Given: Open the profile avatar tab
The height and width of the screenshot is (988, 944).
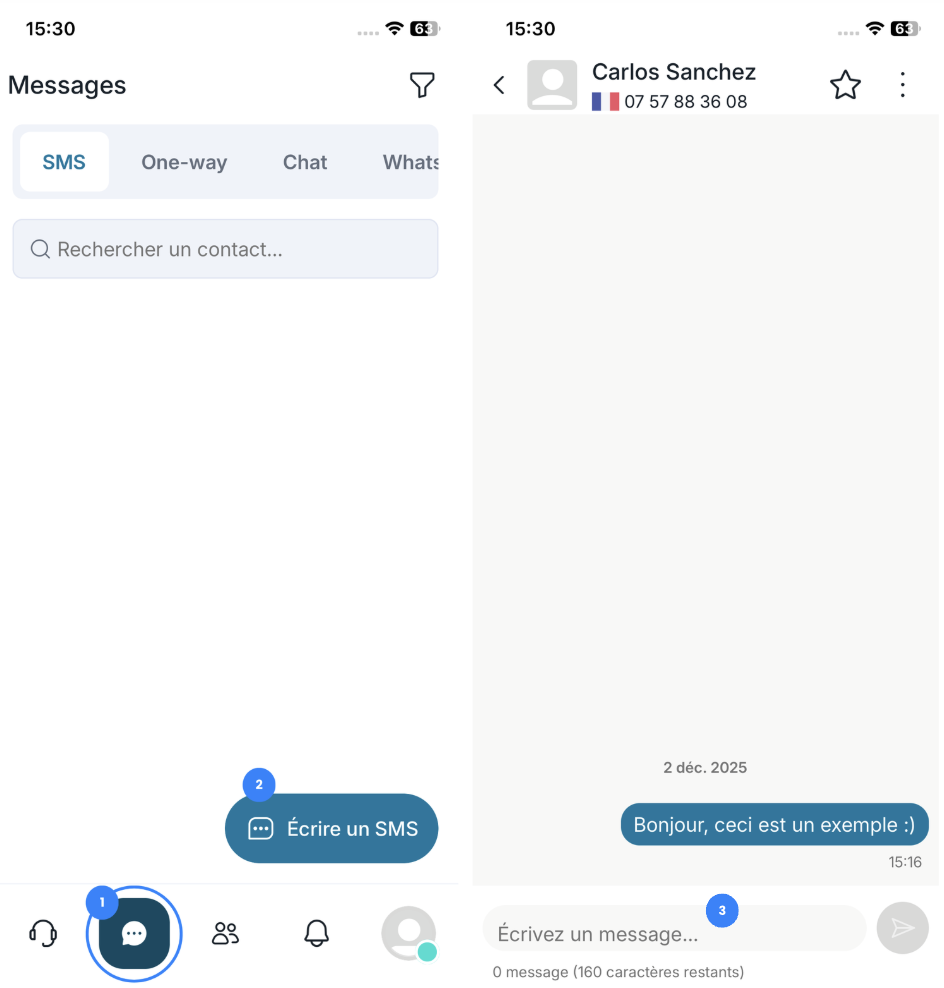Looking at the screenshot, I should (408, 934).
